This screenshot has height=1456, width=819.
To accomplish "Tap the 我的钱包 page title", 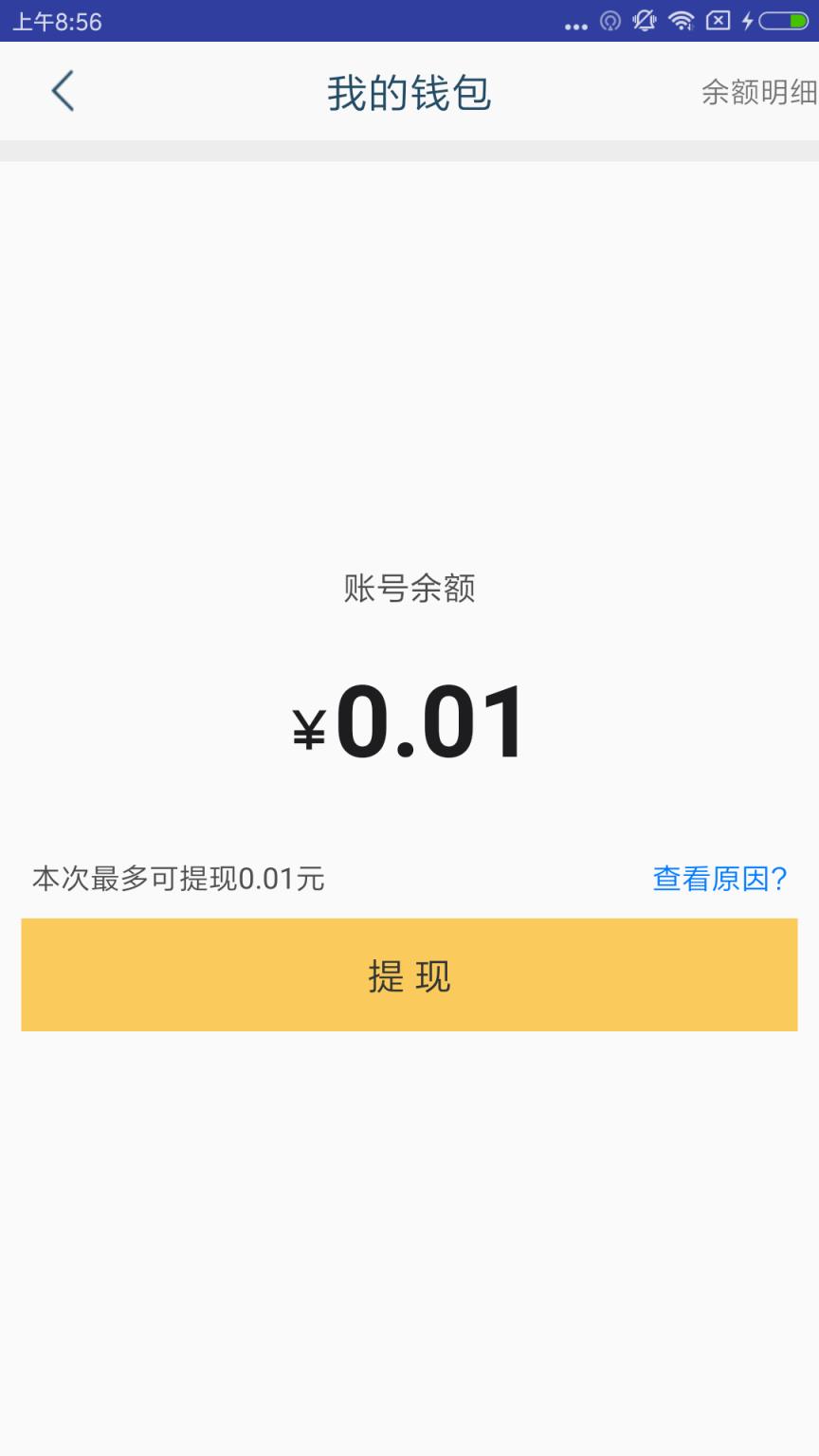I will coord(408,91).
